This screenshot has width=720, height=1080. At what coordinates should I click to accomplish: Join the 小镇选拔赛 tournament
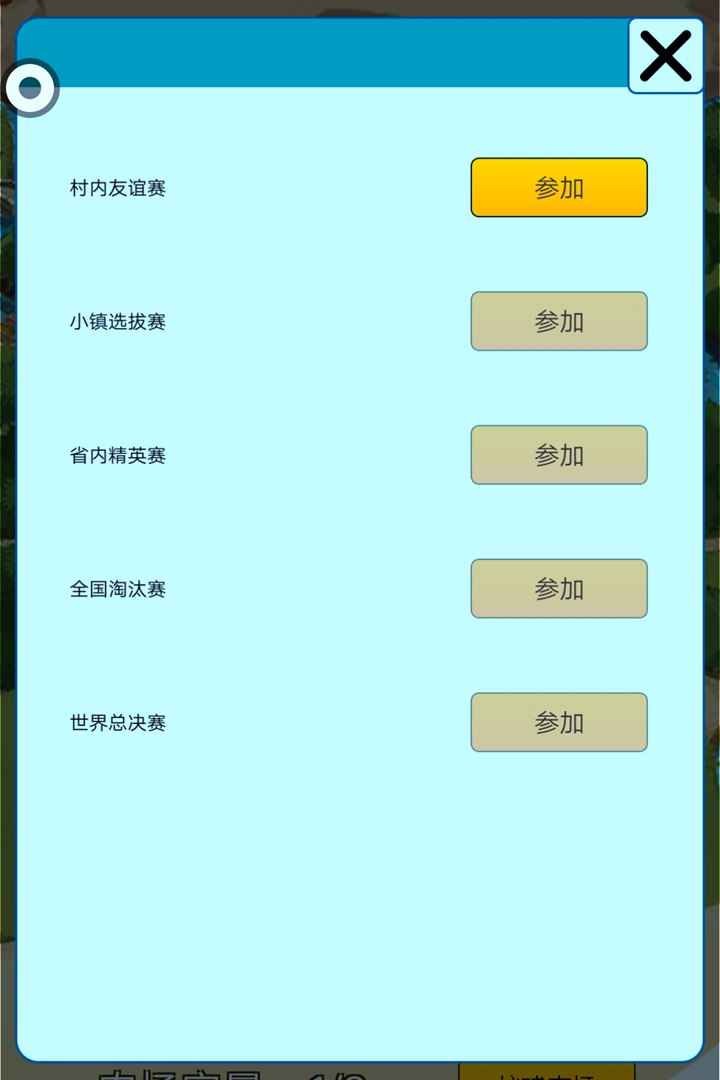tap(558, 321)
